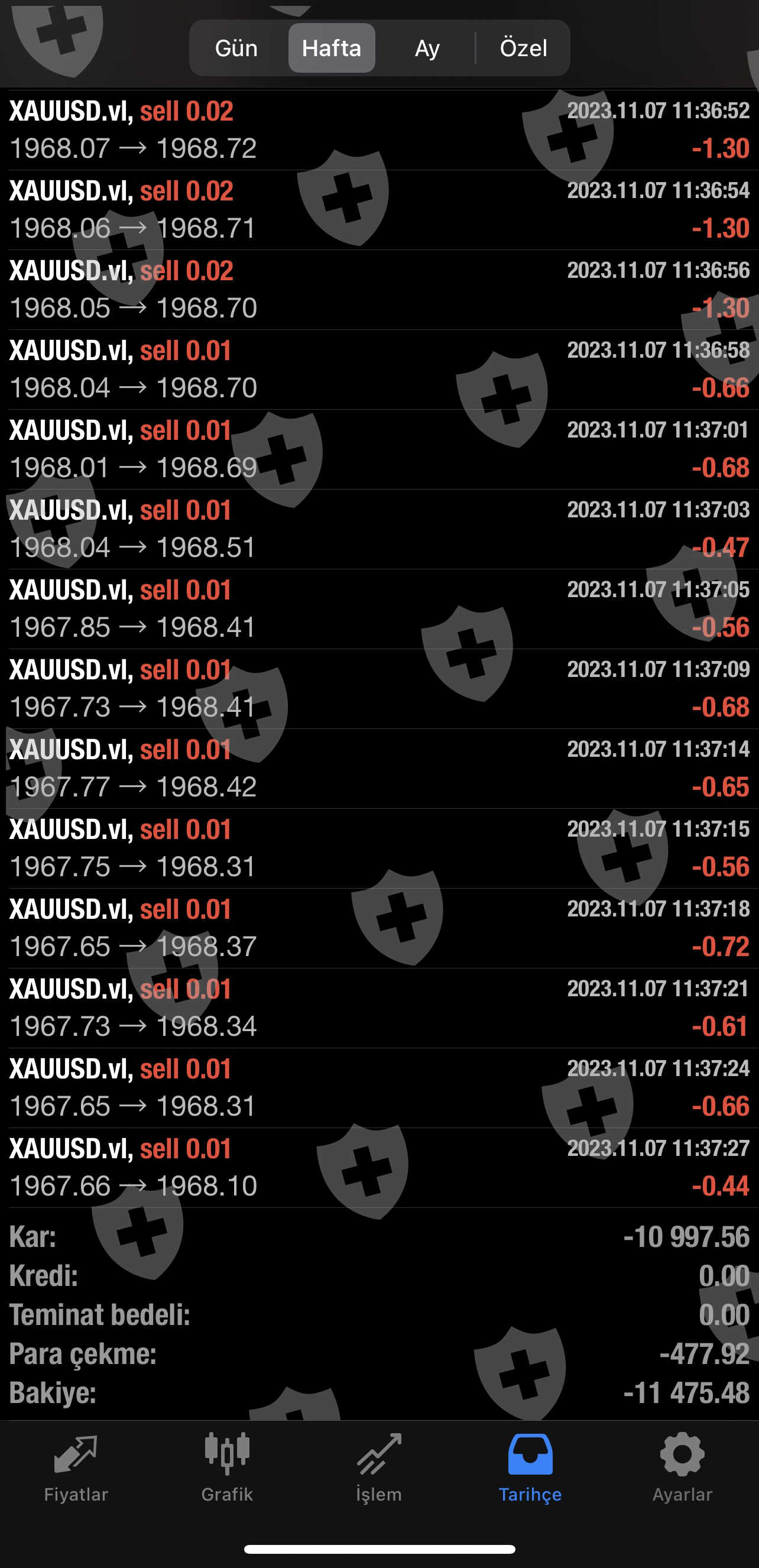Open the Fiyatlar tab
759x1568 pixels.
pyautogui.click(x=76, y=1468)
